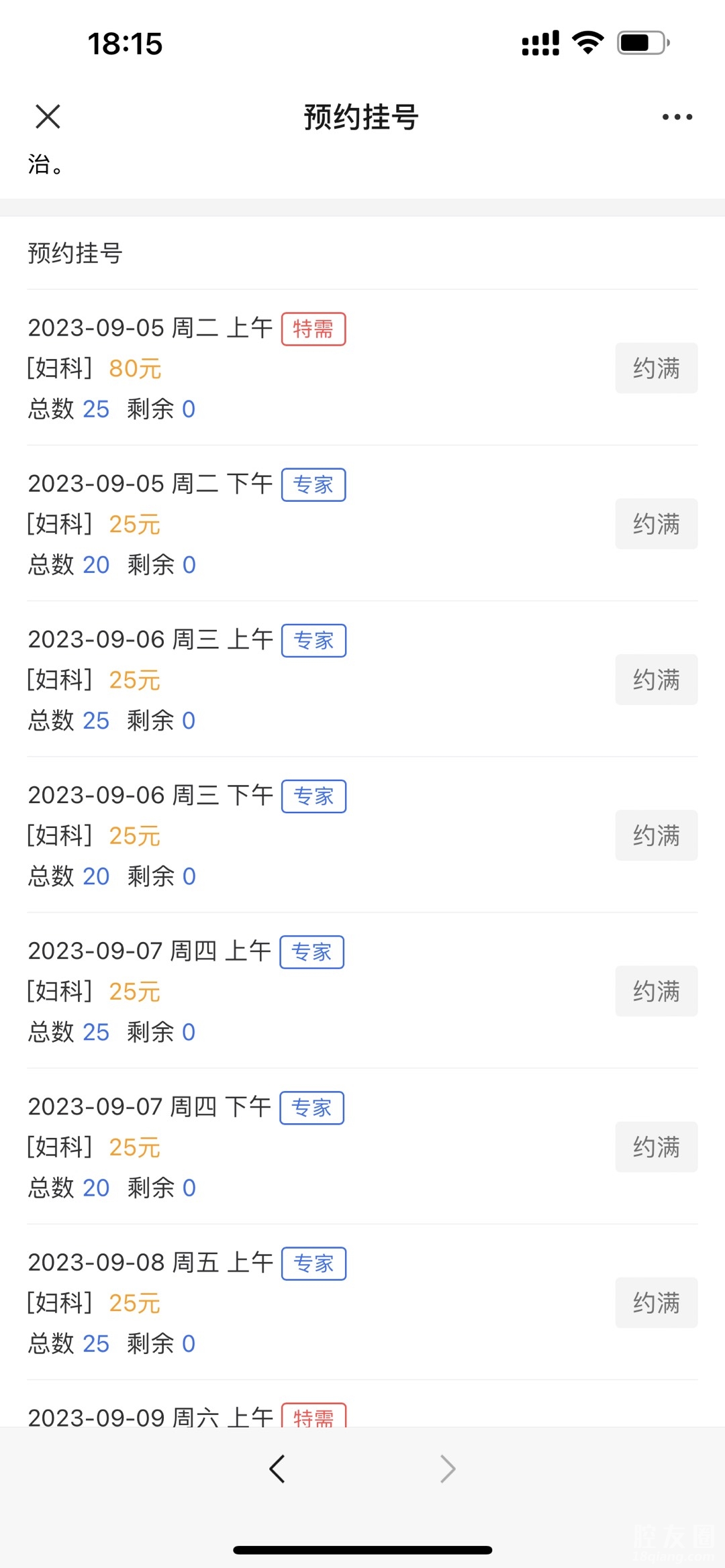Screen dimensions: 725x1568
Task: Open the three-dot more menu
Action: tap(677, 117)
